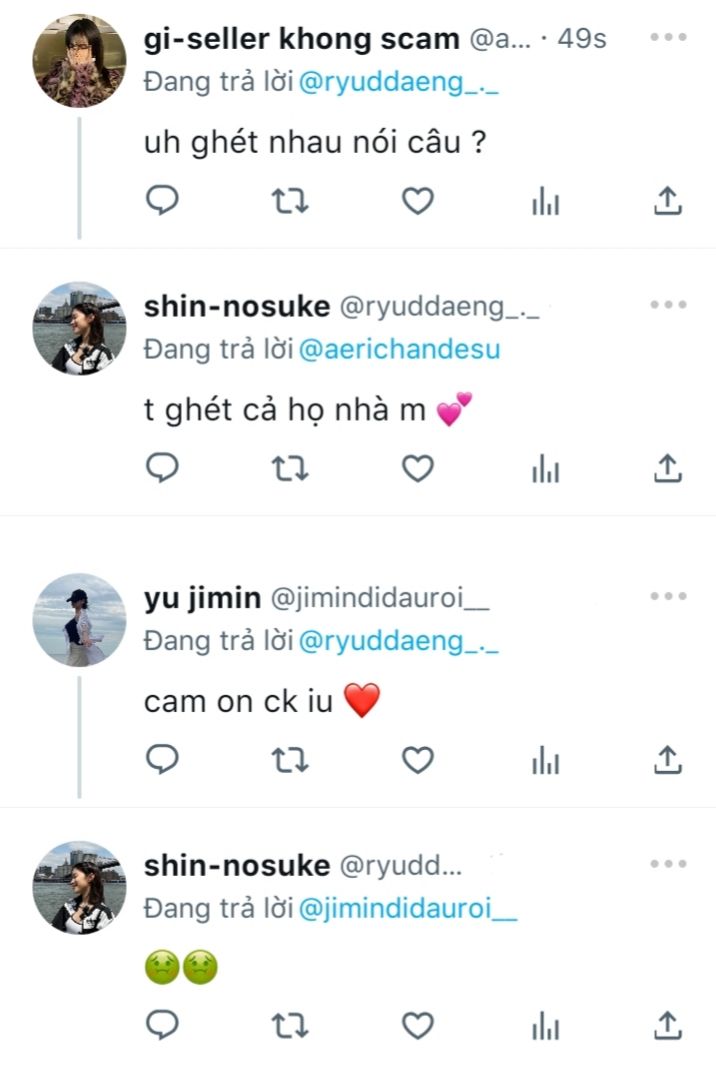Image resolution: width=716 pixels, height=1068 pixels.
Task: Reply to the 'uh ghét nhau nói câu ?' tweet
Action: pyautogui.click(x=163, y=201)
